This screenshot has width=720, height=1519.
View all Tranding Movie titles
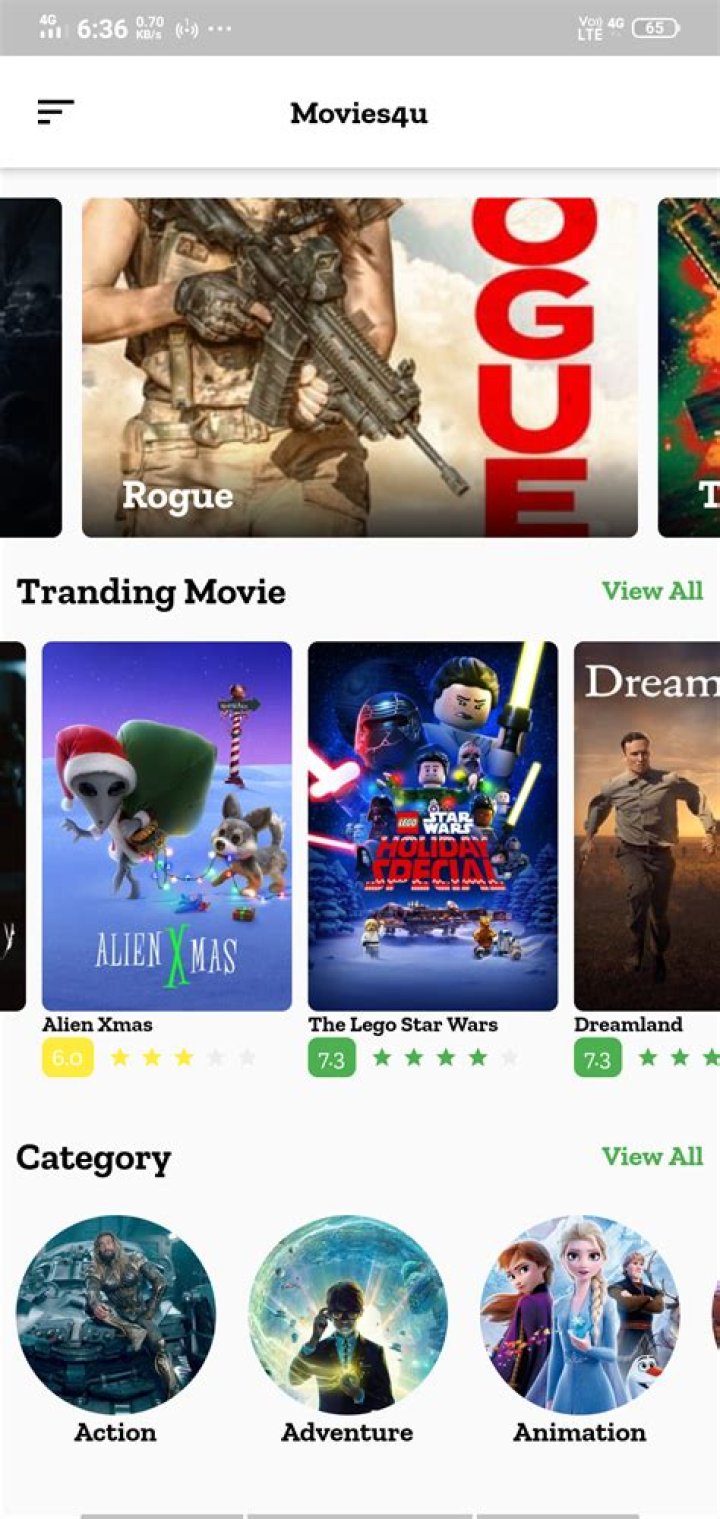pyautogui.click(x=652, y=591)
